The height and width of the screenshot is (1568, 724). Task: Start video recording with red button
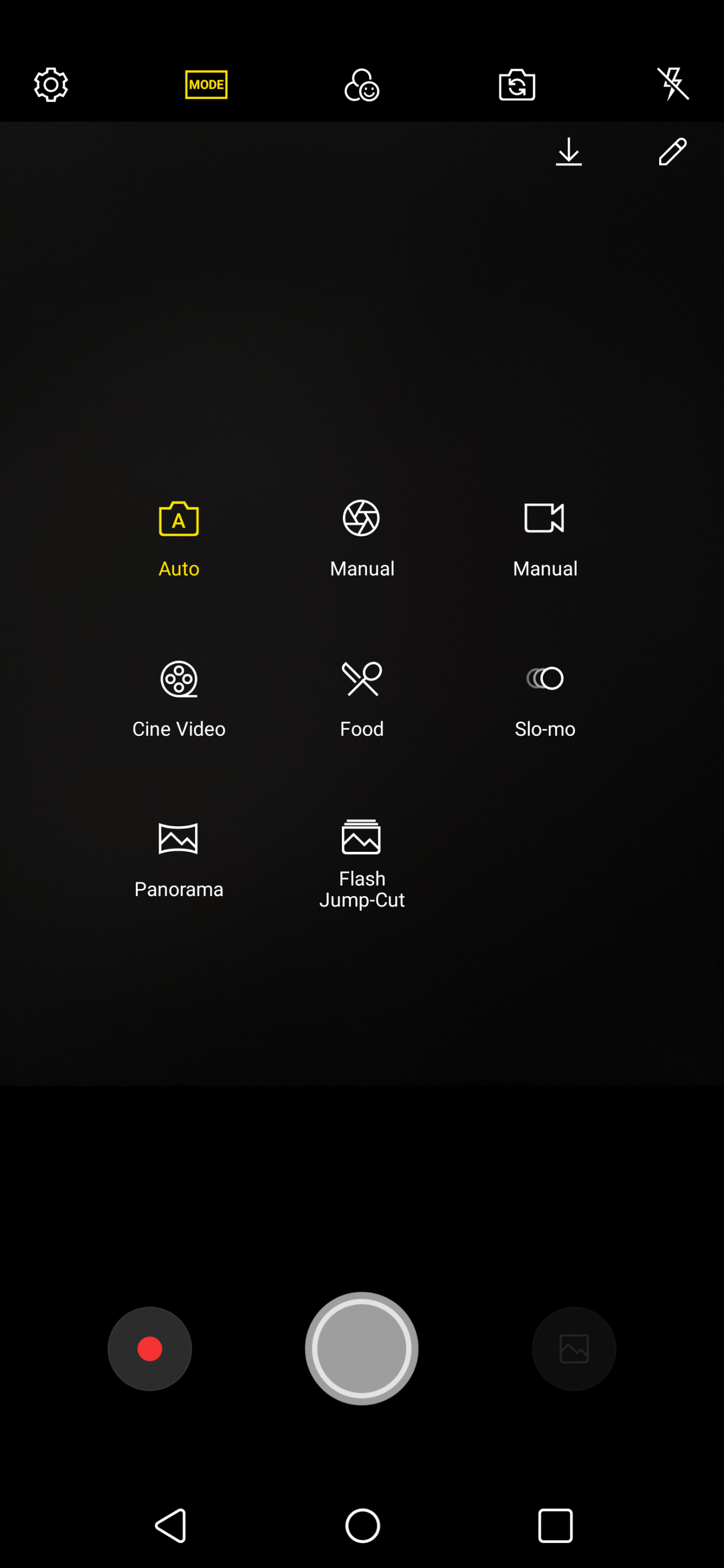coord(150,1349)
